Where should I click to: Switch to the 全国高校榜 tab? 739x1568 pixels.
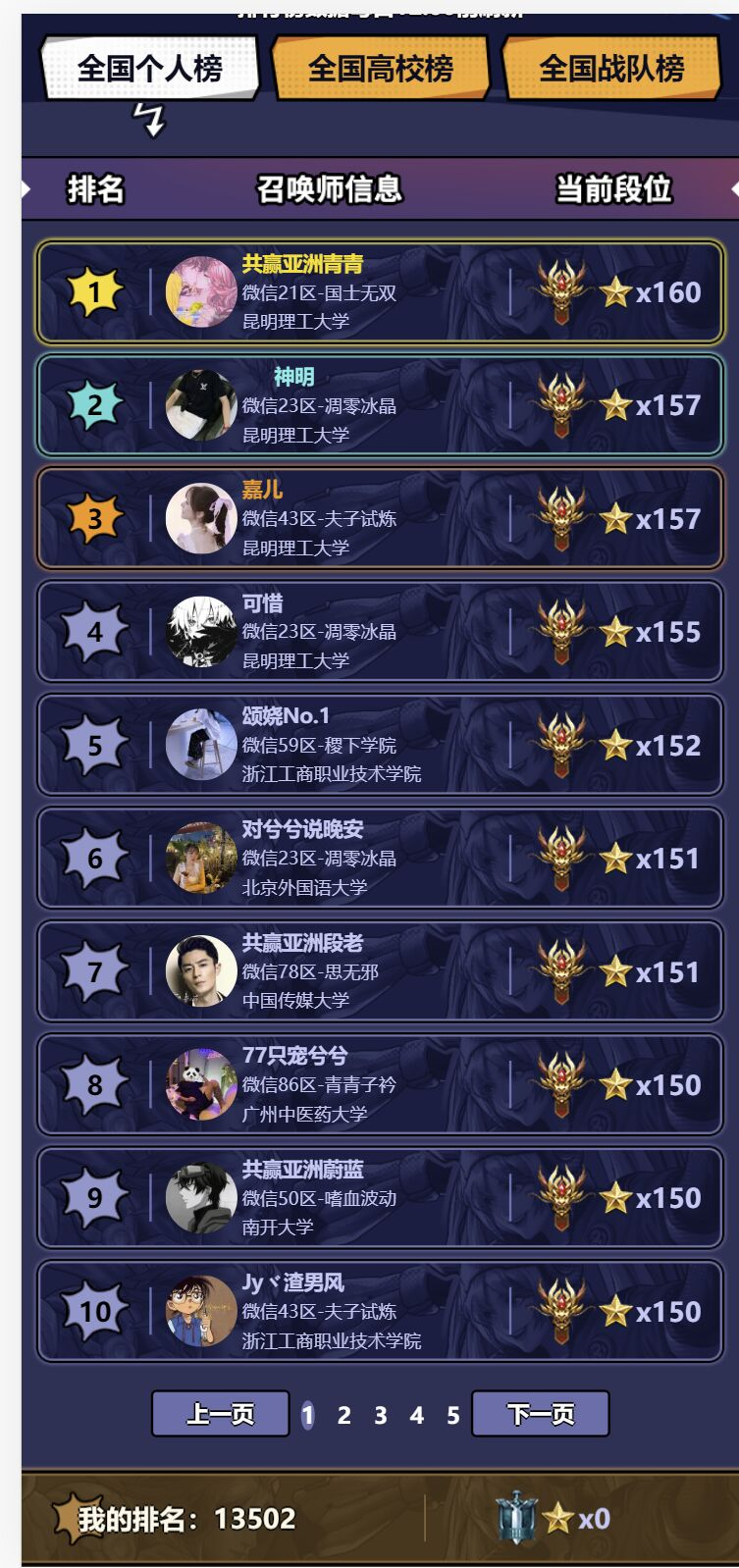381,69
